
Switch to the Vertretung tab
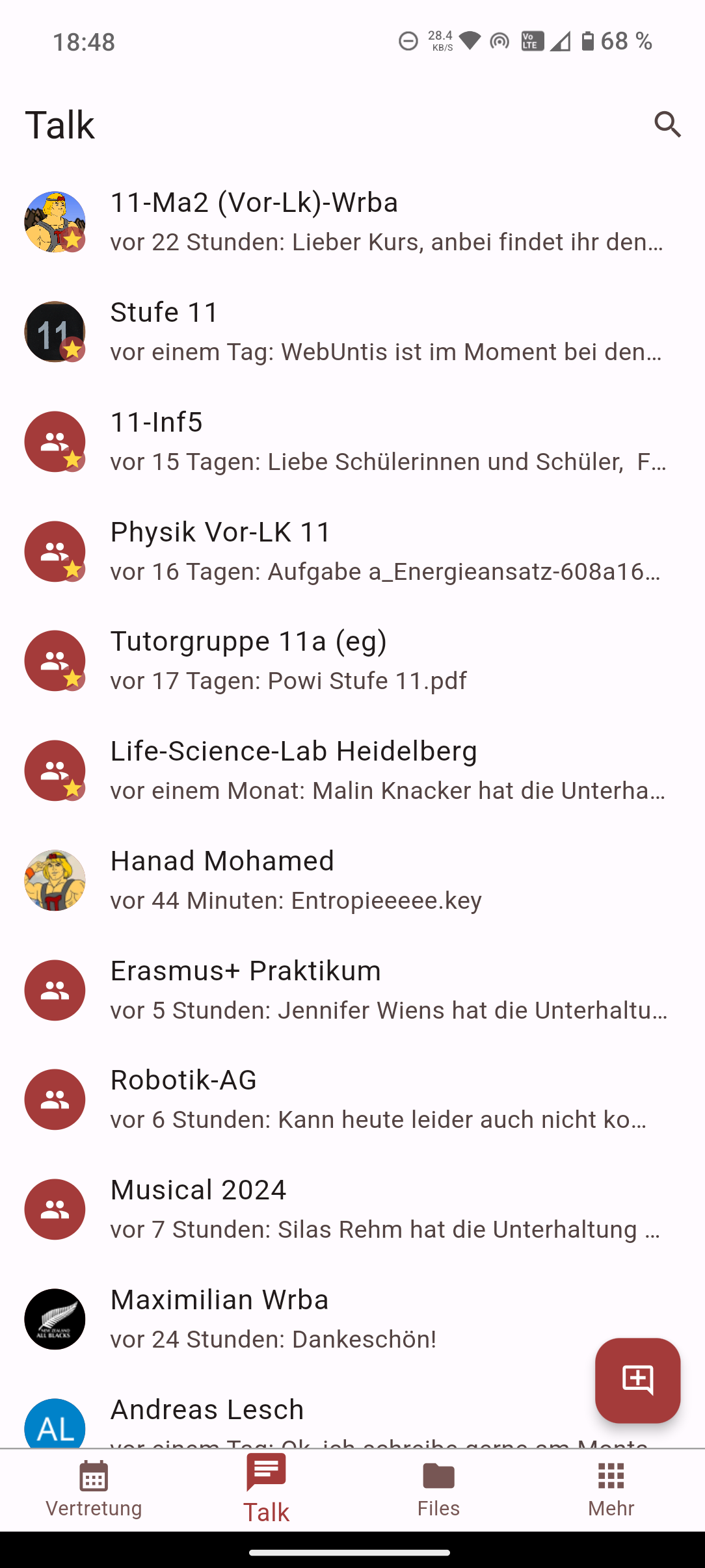[x=94, y=1489]
